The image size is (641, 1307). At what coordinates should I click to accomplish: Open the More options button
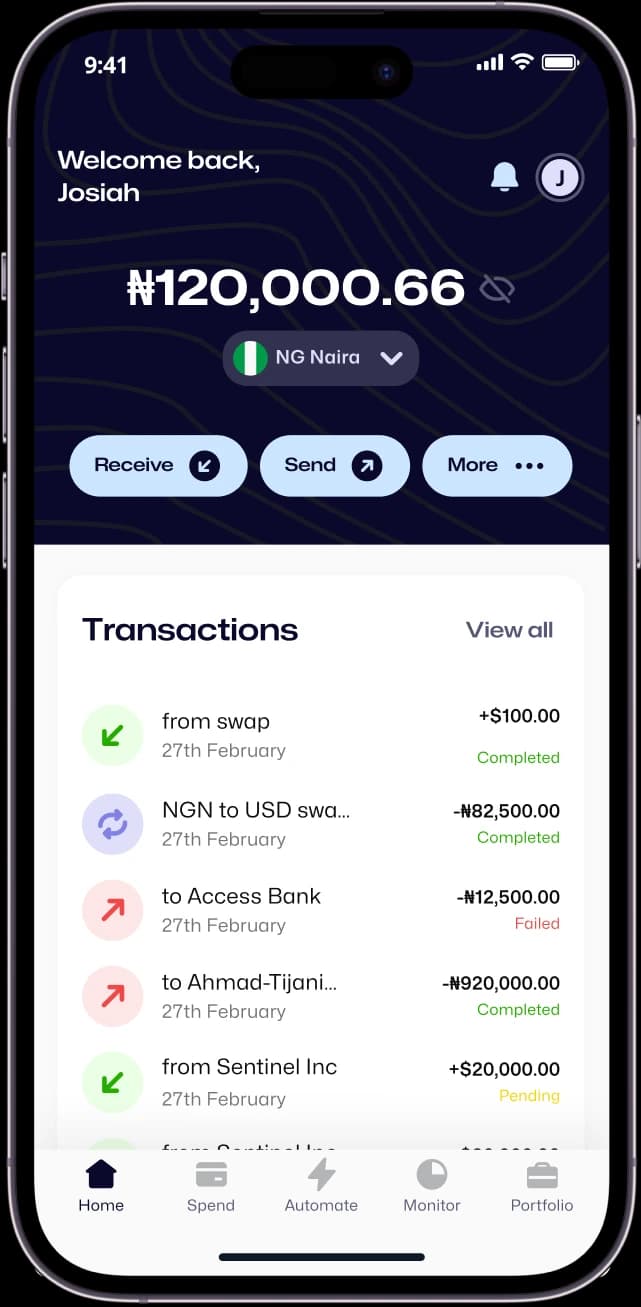[497, 465]
